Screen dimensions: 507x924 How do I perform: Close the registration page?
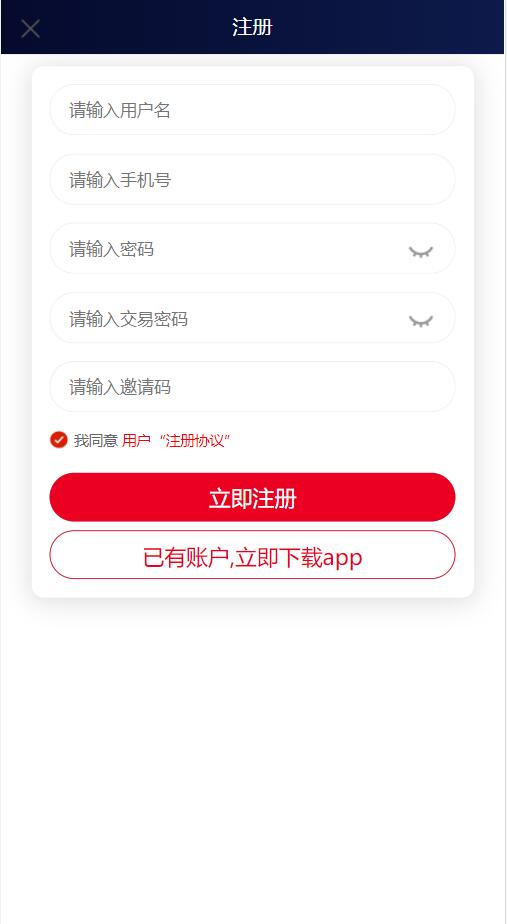point(30,28)
